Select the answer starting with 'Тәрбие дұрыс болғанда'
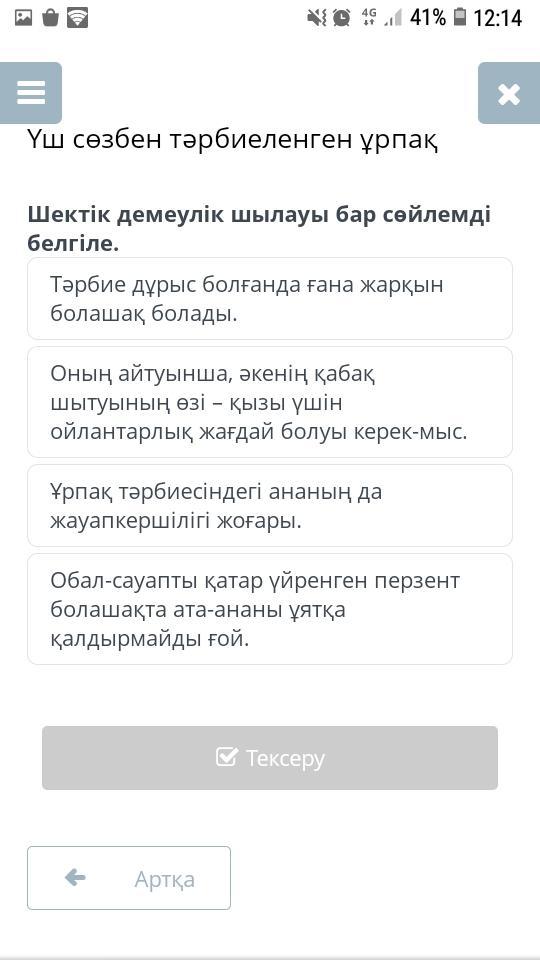 270,299
